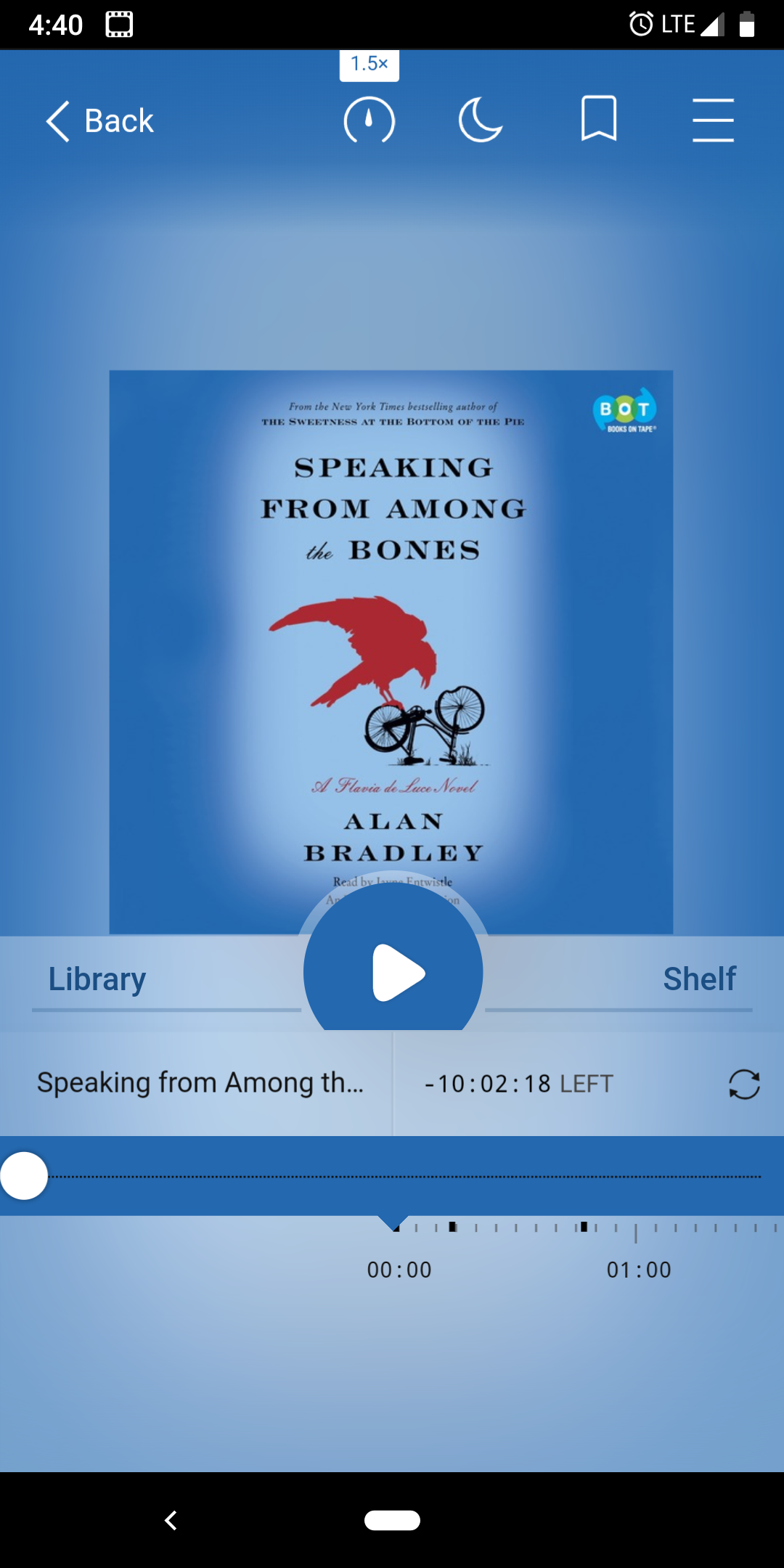Tap the sync arrows icon
784x1568 pixels.
744,1085
